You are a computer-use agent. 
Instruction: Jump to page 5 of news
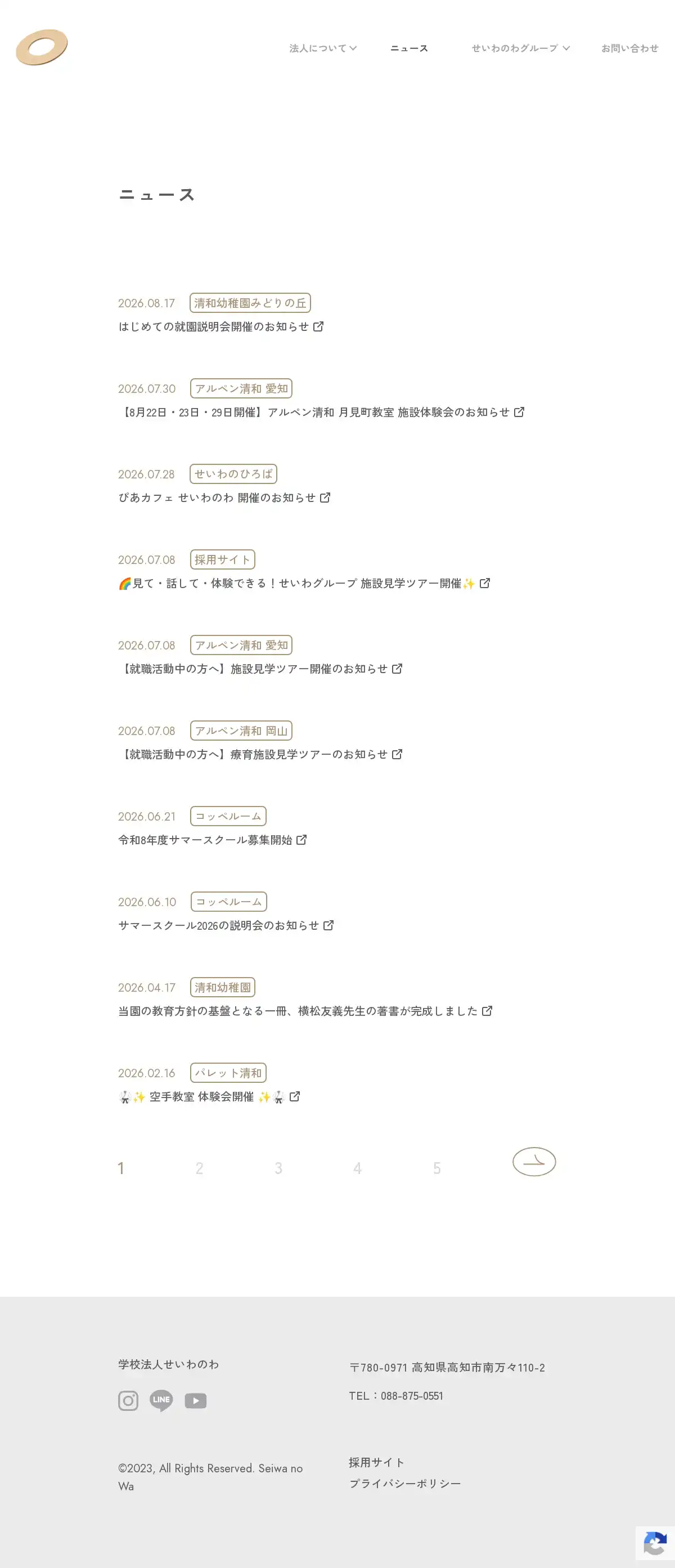pos(436,1168)
